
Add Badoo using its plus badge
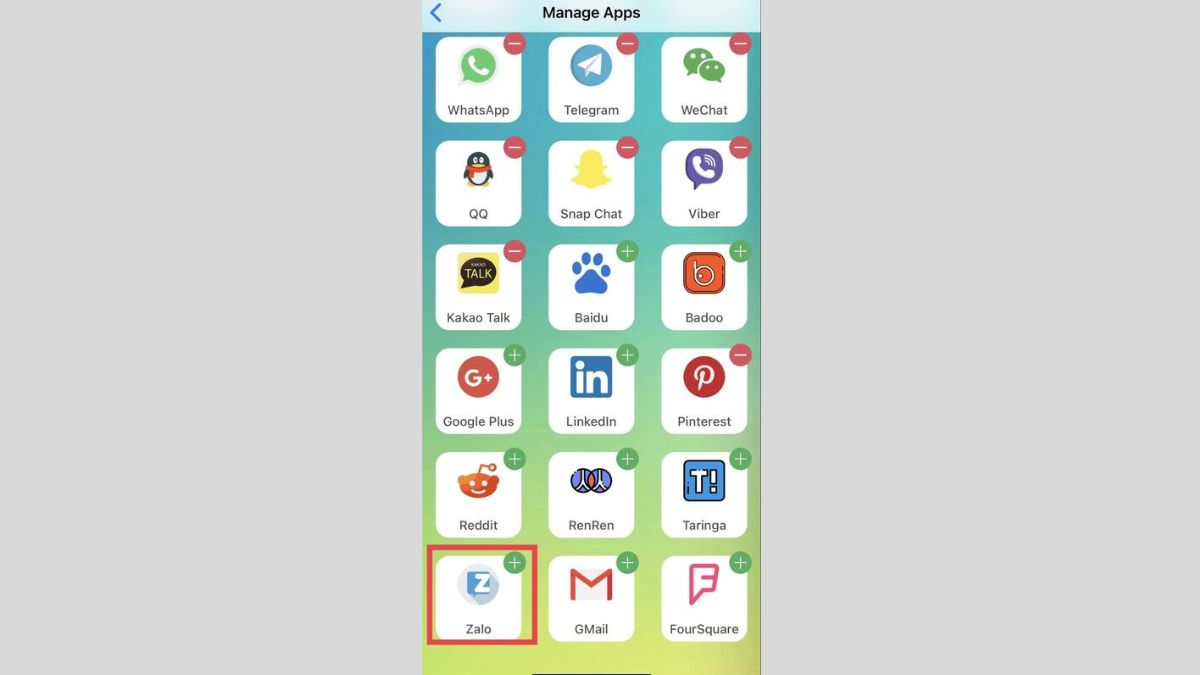pos(740,251)
